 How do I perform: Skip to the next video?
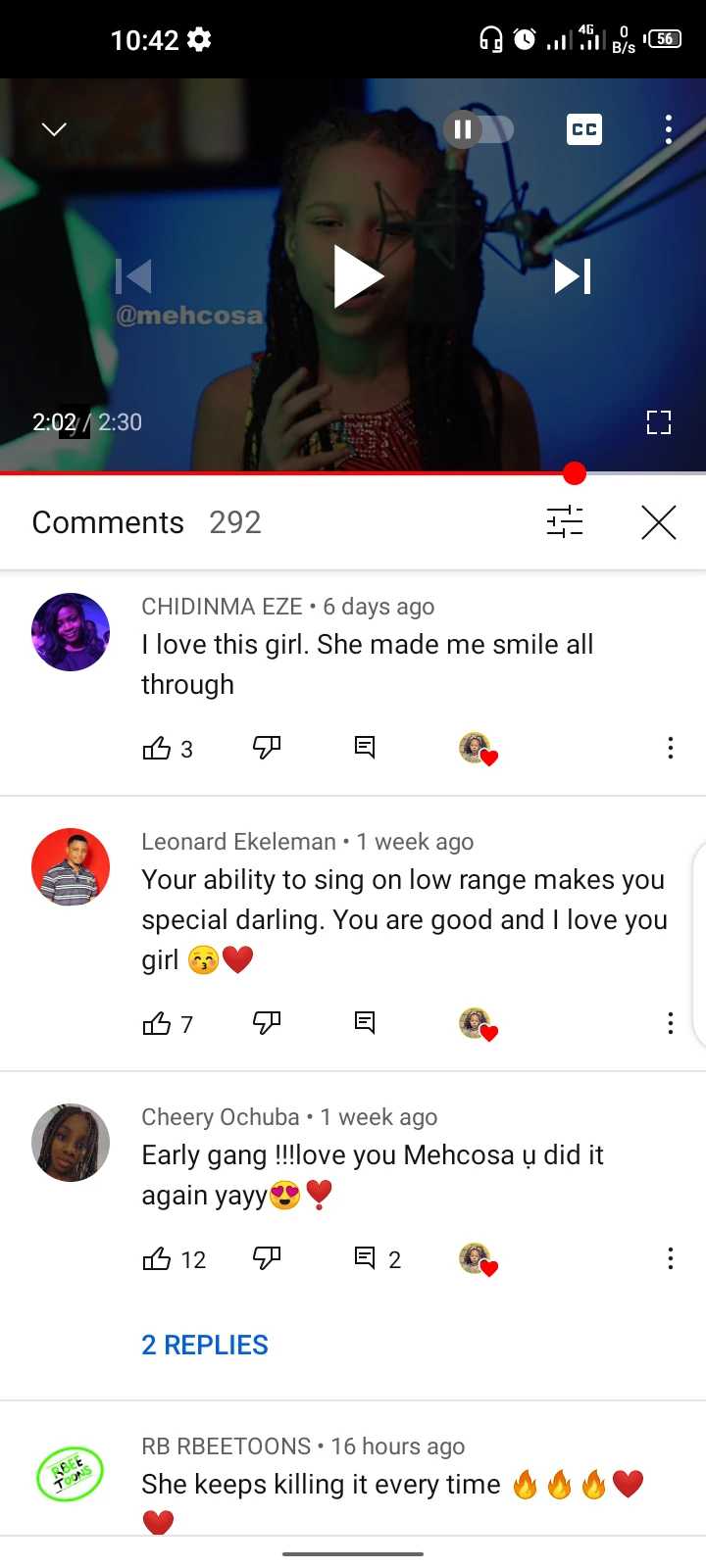tap(573, 276)
